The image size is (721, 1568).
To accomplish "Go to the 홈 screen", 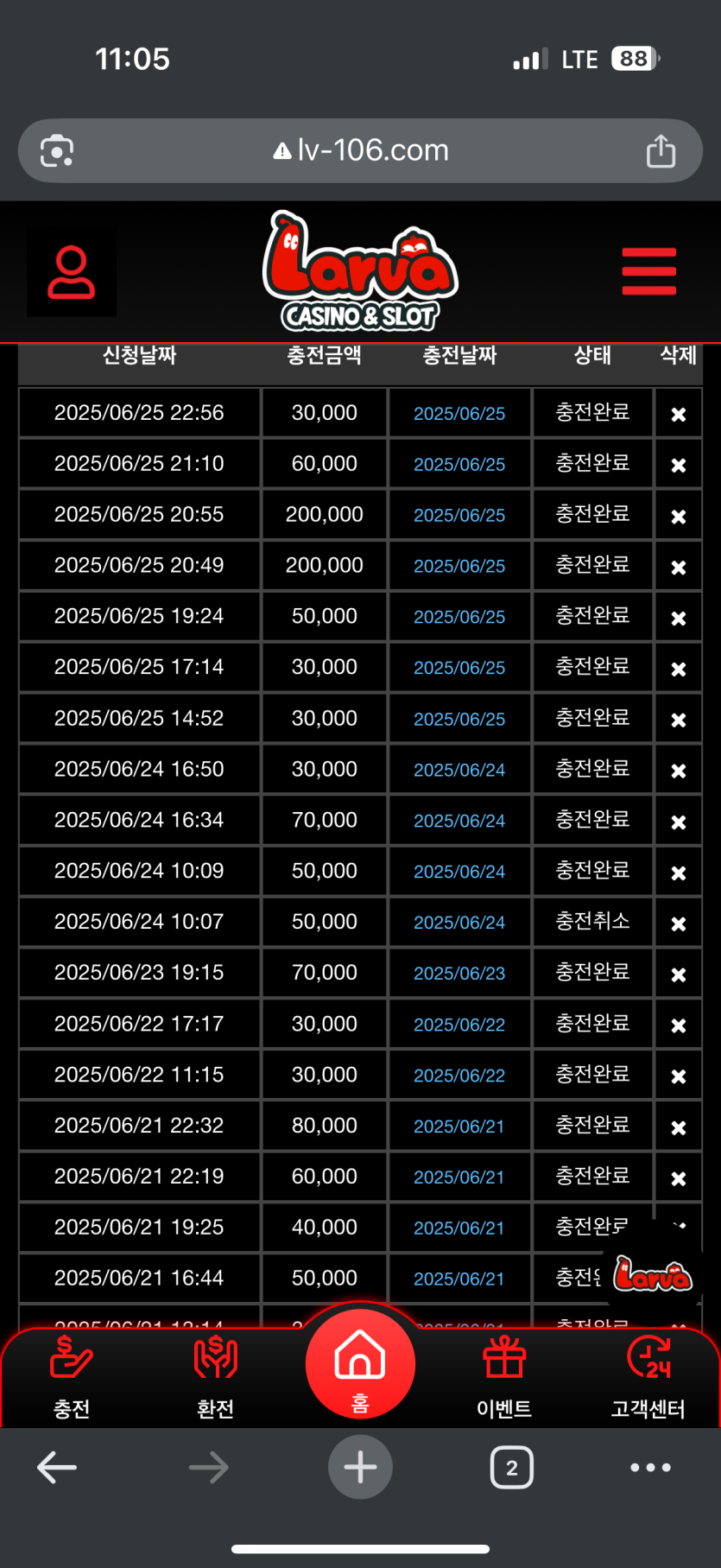I will click(360, 1363).
